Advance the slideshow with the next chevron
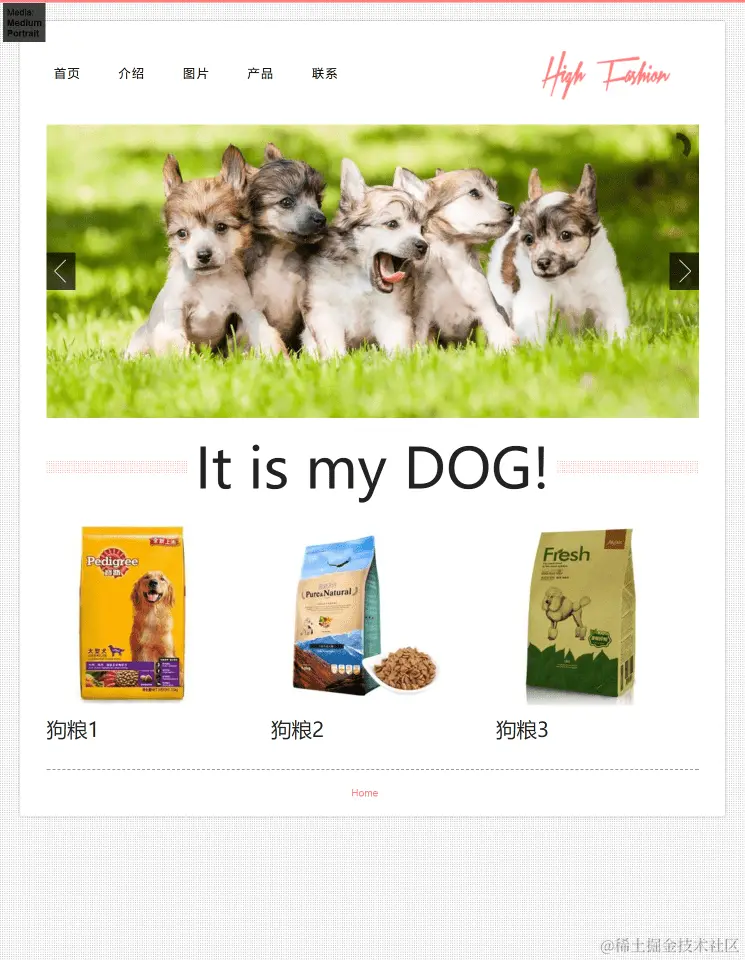 pyautogui.click(x=684, y=271)
